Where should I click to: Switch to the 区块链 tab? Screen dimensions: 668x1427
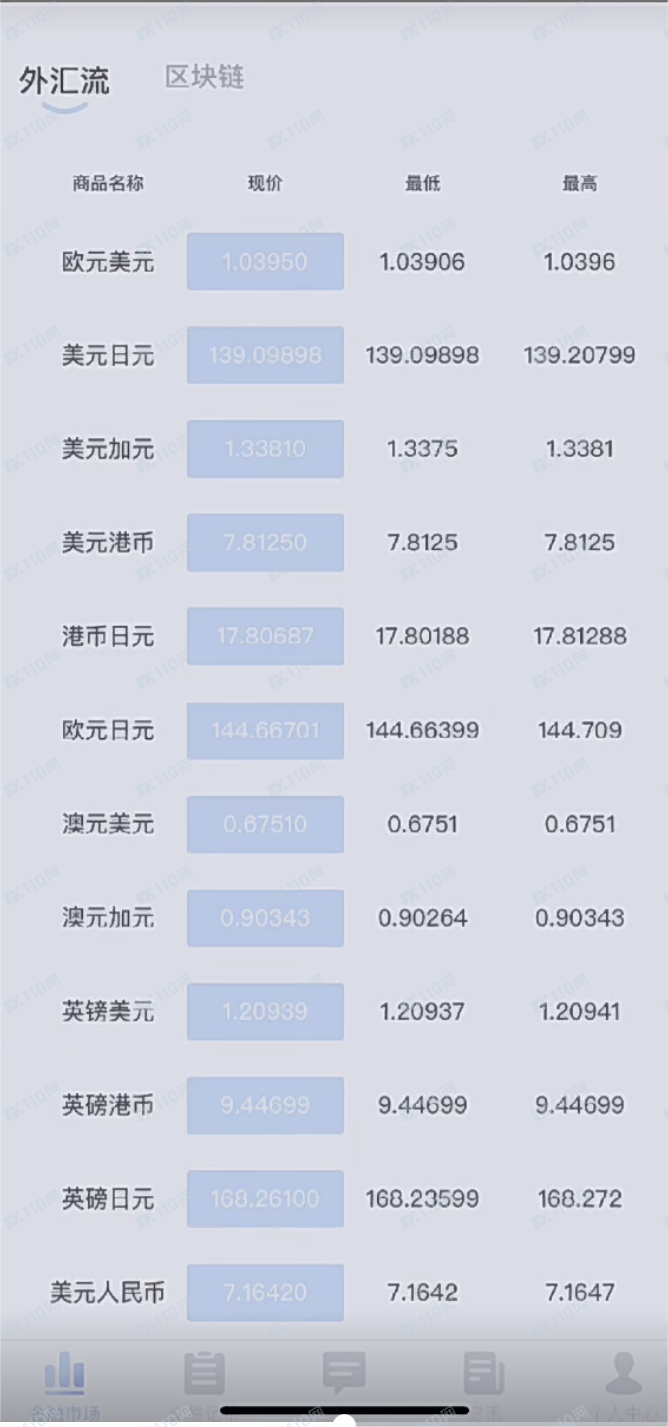pyautogui.click(x=204, y=78)
